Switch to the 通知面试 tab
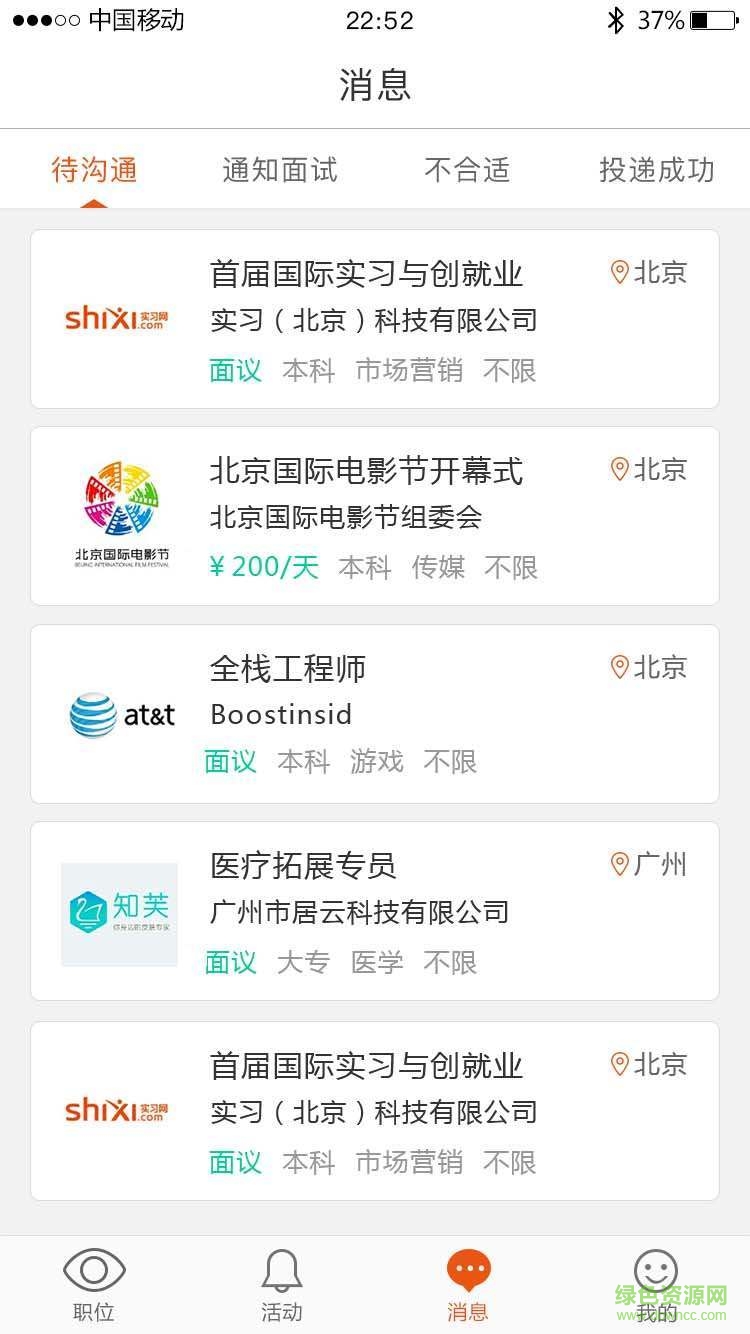 pyautogui.click(x=279, y=169)
